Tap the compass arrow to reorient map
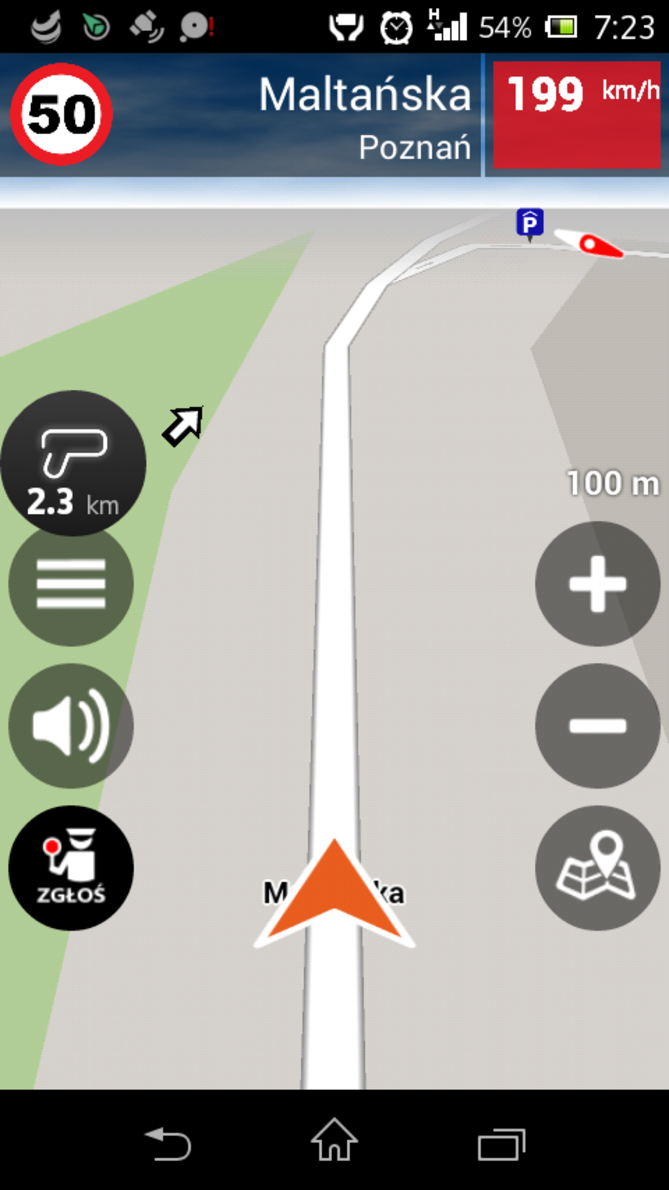This screenshot has height=1190, width=669. (x=183, y=426)
